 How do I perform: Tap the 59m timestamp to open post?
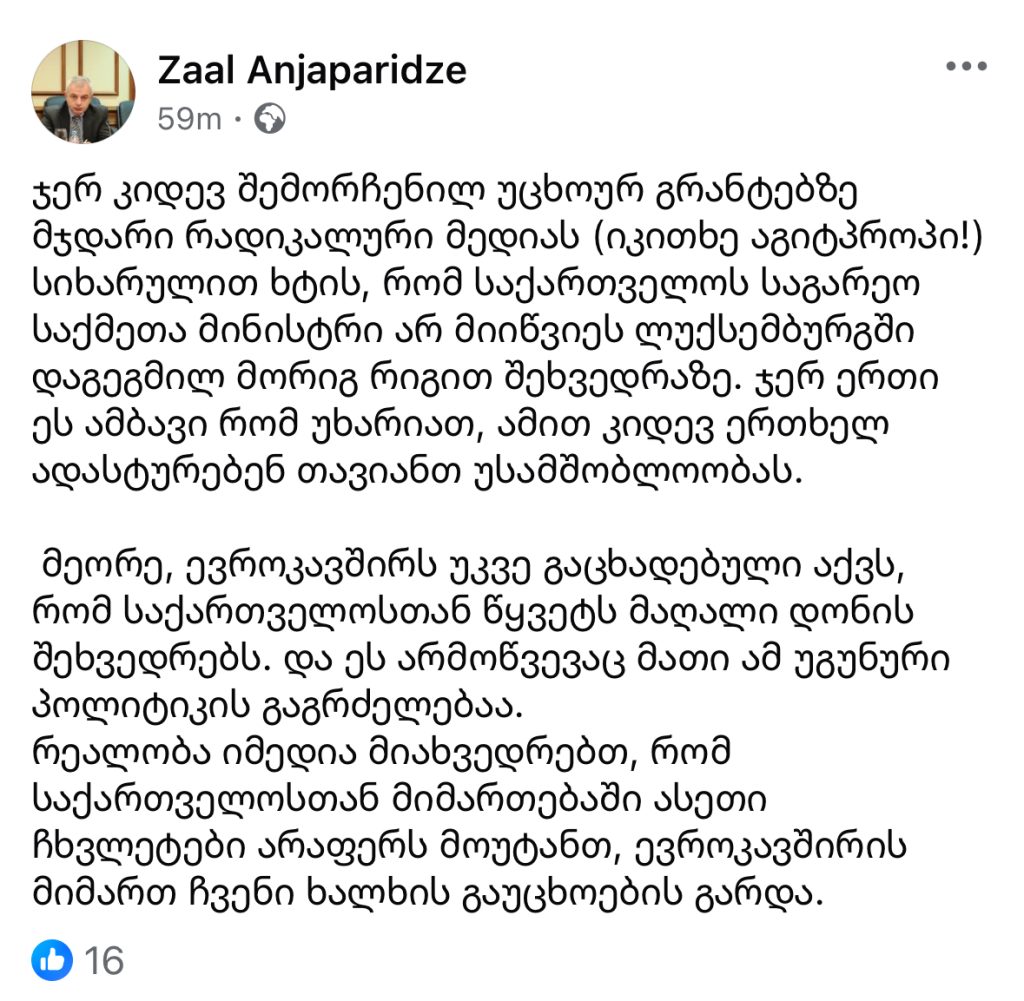(x=189, y=119)
